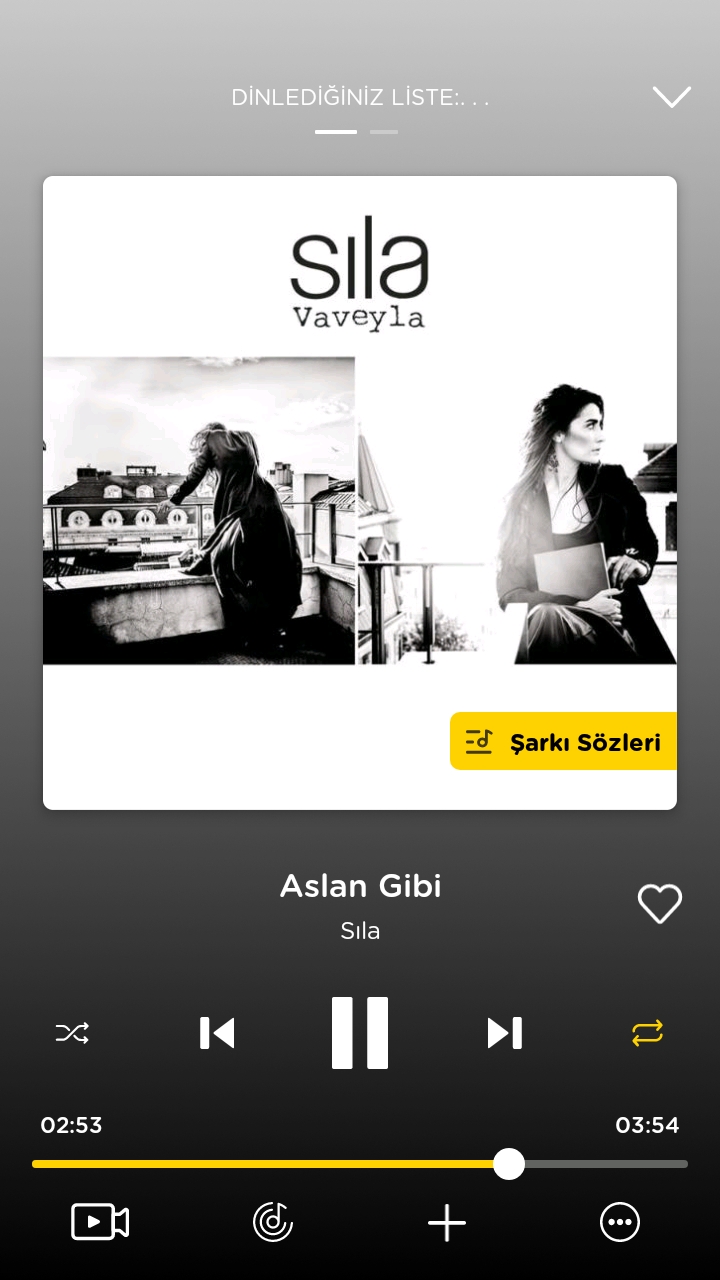Toggle shuffle mode

pyautogui.click(x=72, y=1033)
